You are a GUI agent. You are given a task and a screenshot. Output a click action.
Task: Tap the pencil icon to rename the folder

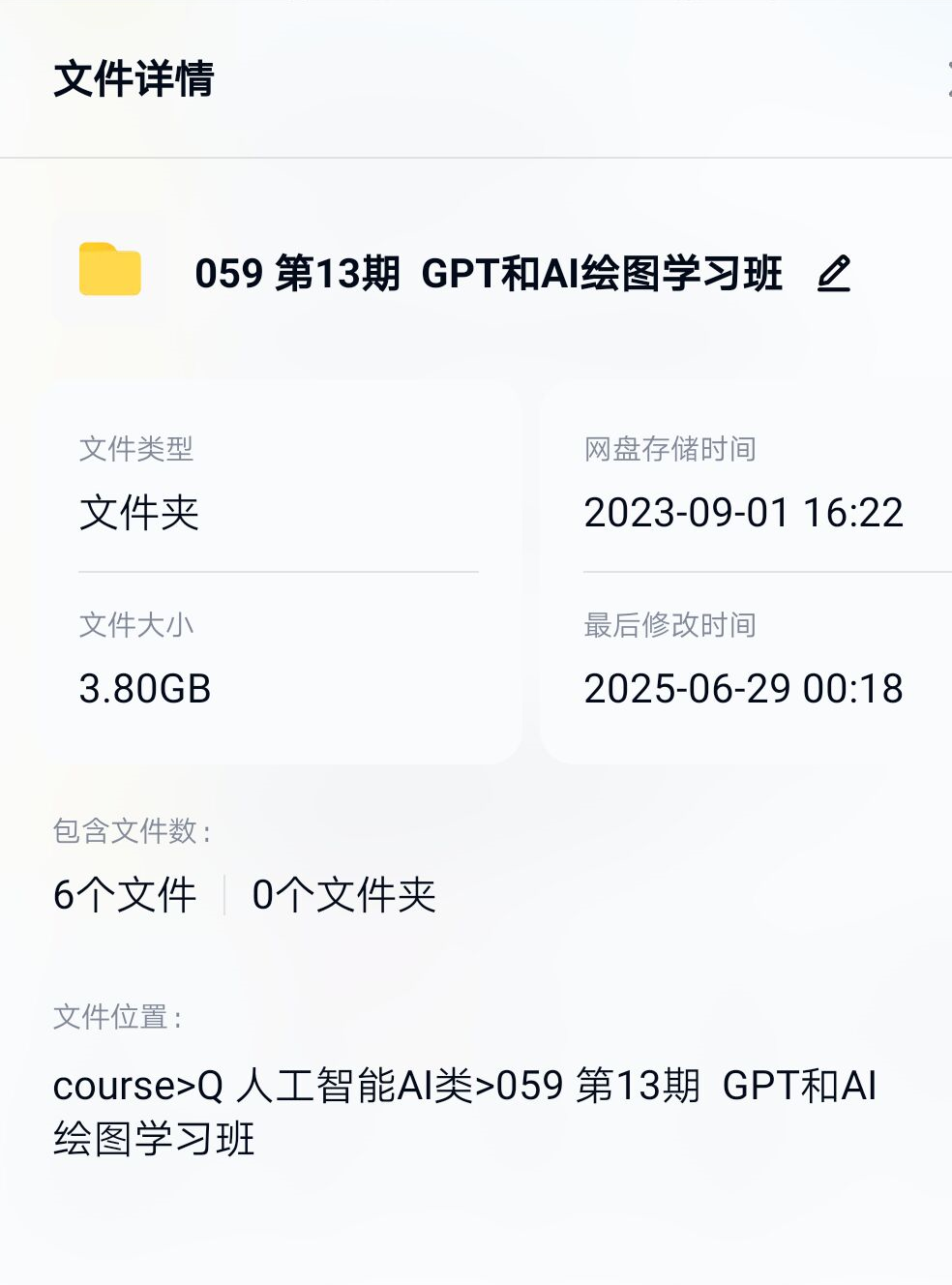point(834,274)
